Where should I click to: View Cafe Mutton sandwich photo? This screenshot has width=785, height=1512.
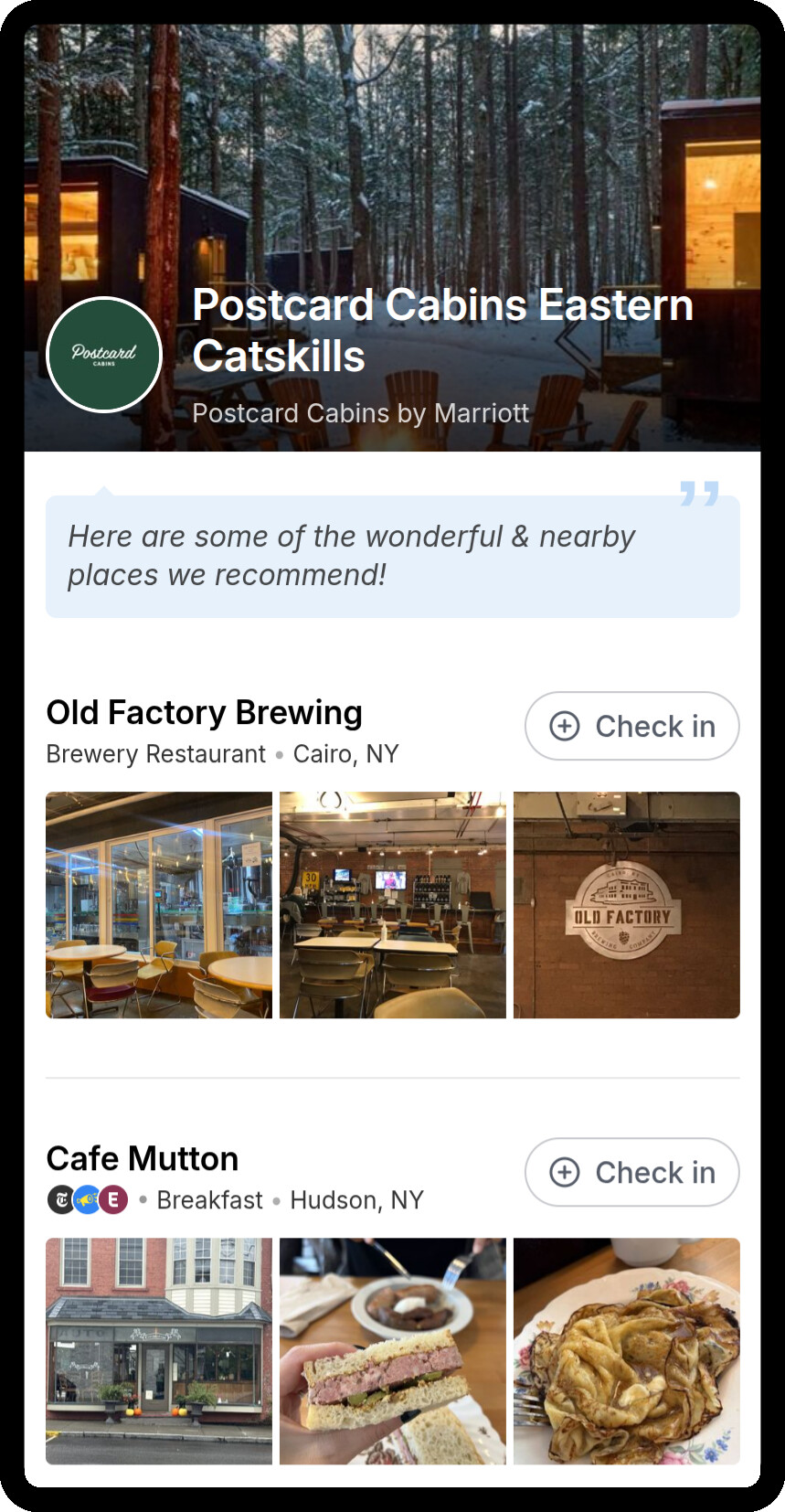coord(393,1351)
